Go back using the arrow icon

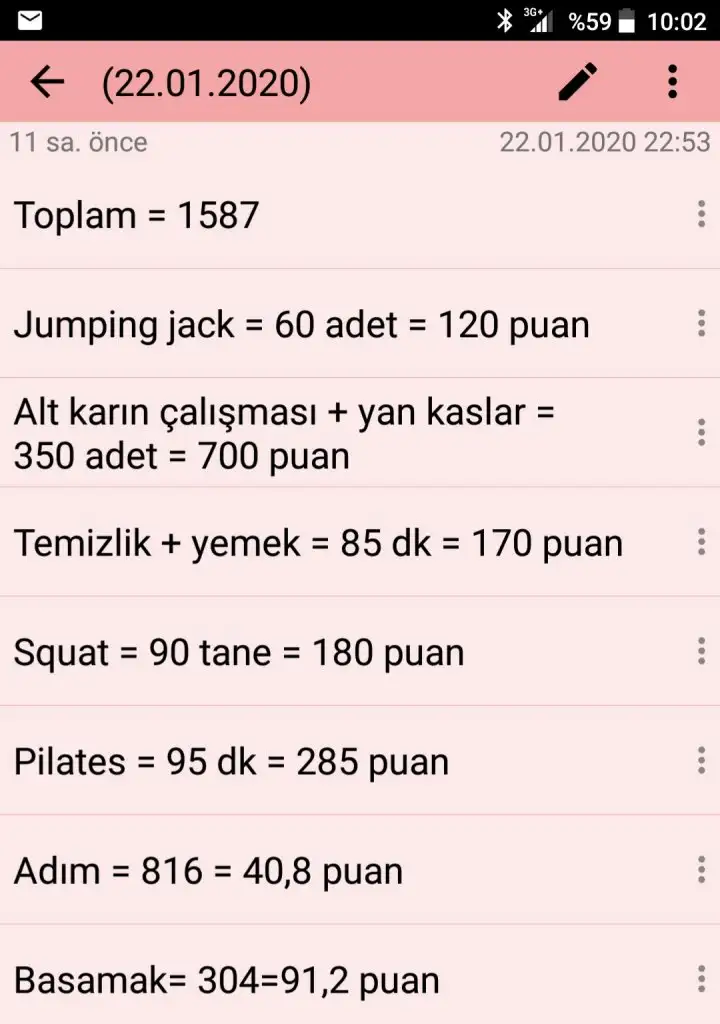tap(47, 82)
